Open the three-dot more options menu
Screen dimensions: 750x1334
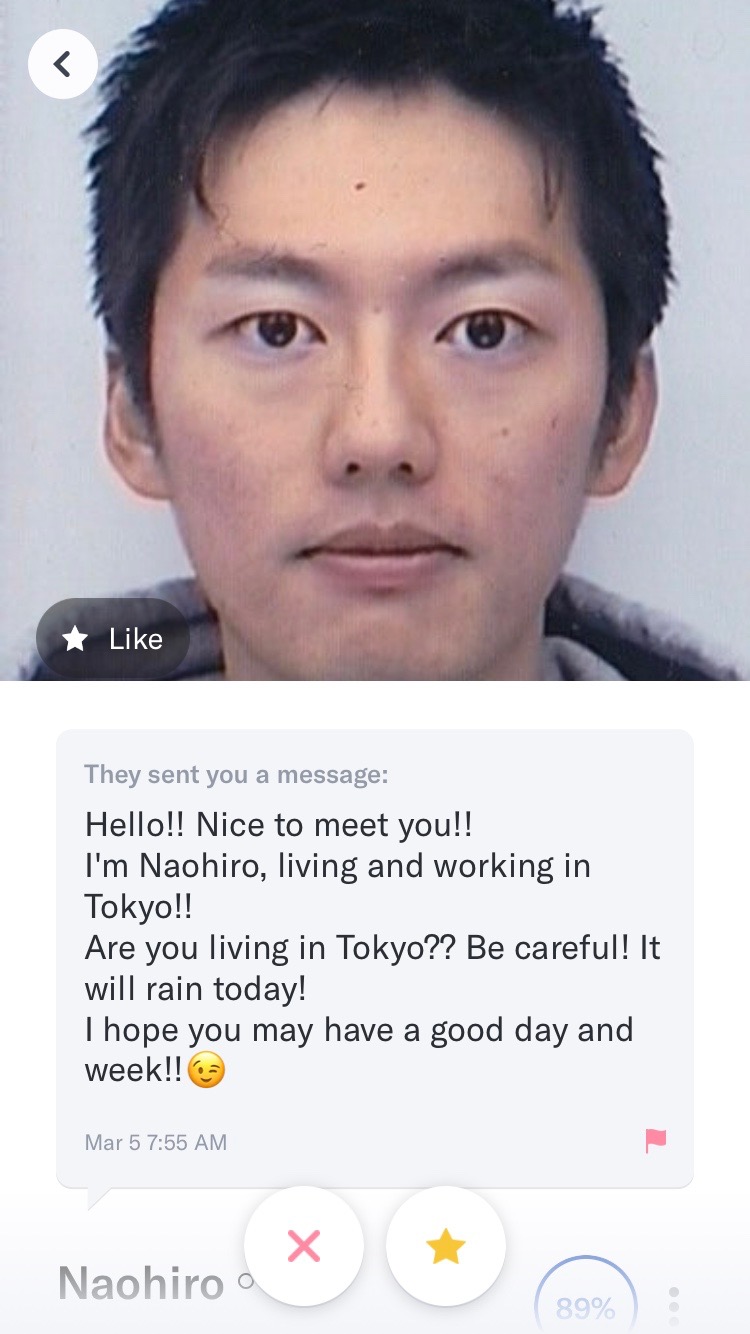[x=674, y=1305]
